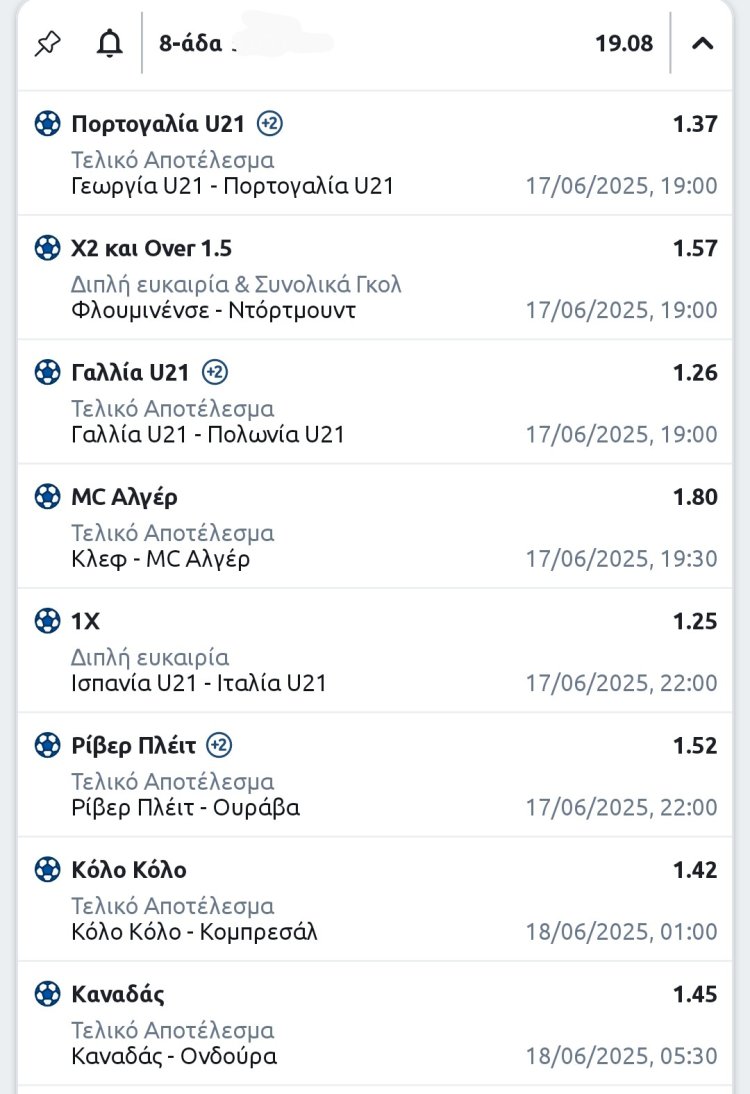
Task: Show +2 options for Γαλλία U21
Action: coord(215,373)
